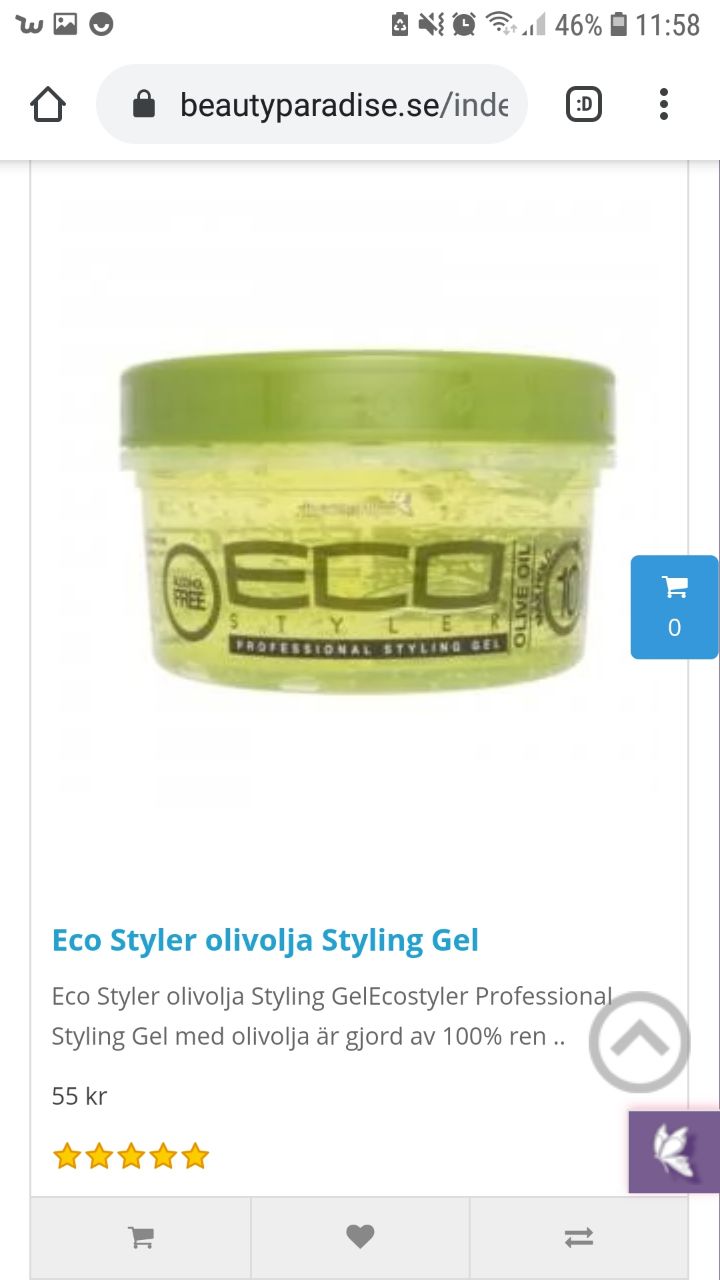Compare the Eco Styler gel product
Viewport: 720px width, 1280px height.
579,1237
